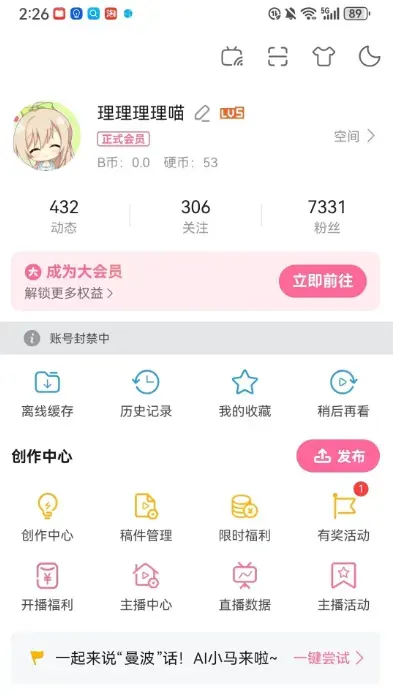Open 账号封禁中 account ban notice

tap(196, 338)
